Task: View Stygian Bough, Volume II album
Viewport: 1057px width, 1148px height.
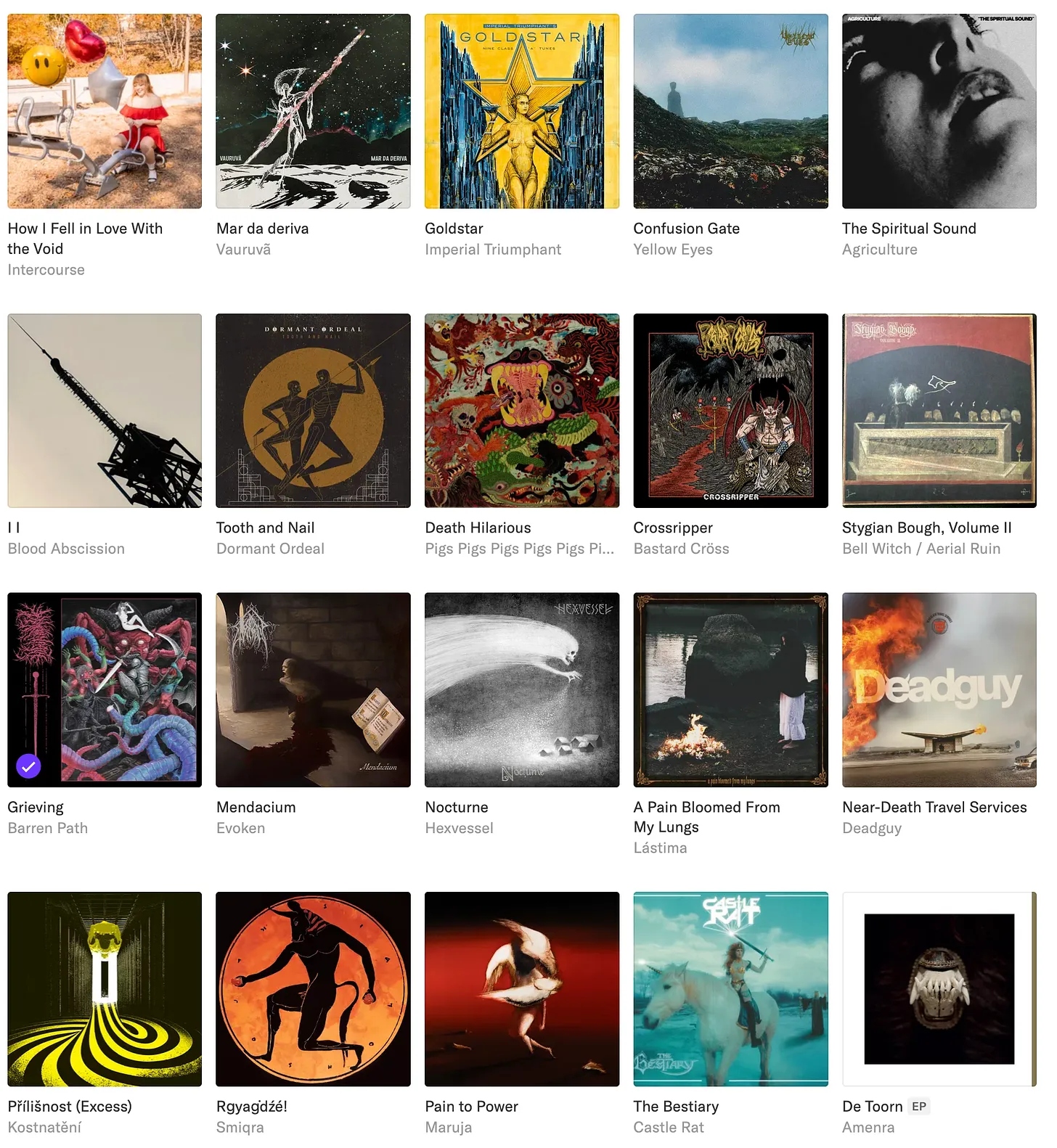Action: pos(939,411)
